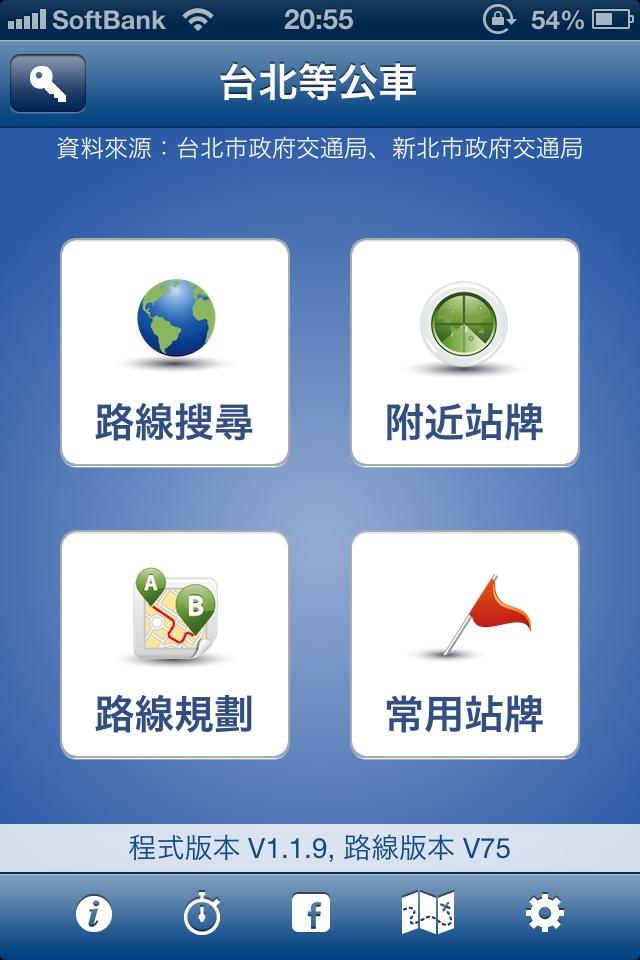Open the map icon
This screenshot has height=960, width=640.
pyautogui.click(x=427, y=913)
